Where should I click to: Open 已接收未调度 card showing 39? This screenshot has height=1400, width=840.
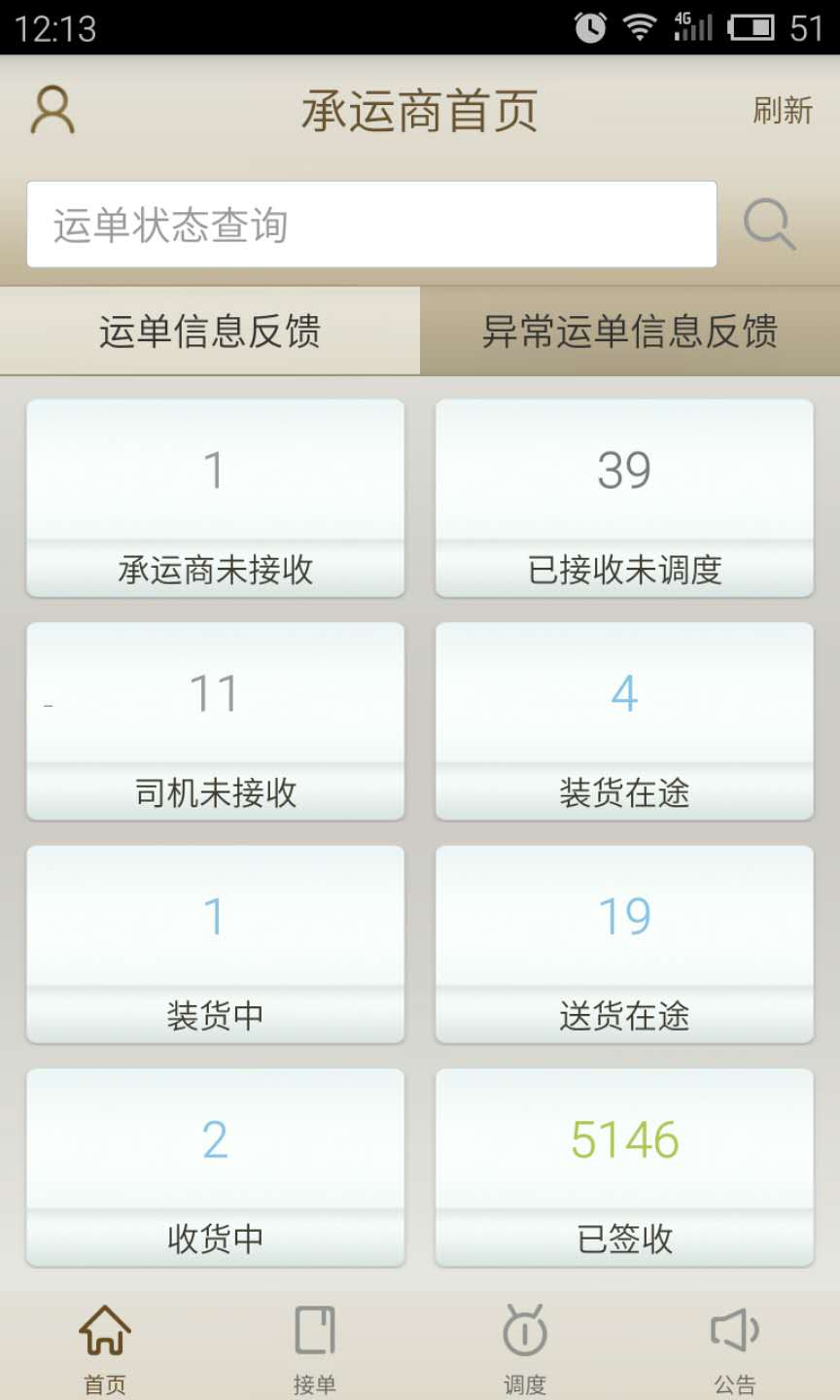pos(624,499)
